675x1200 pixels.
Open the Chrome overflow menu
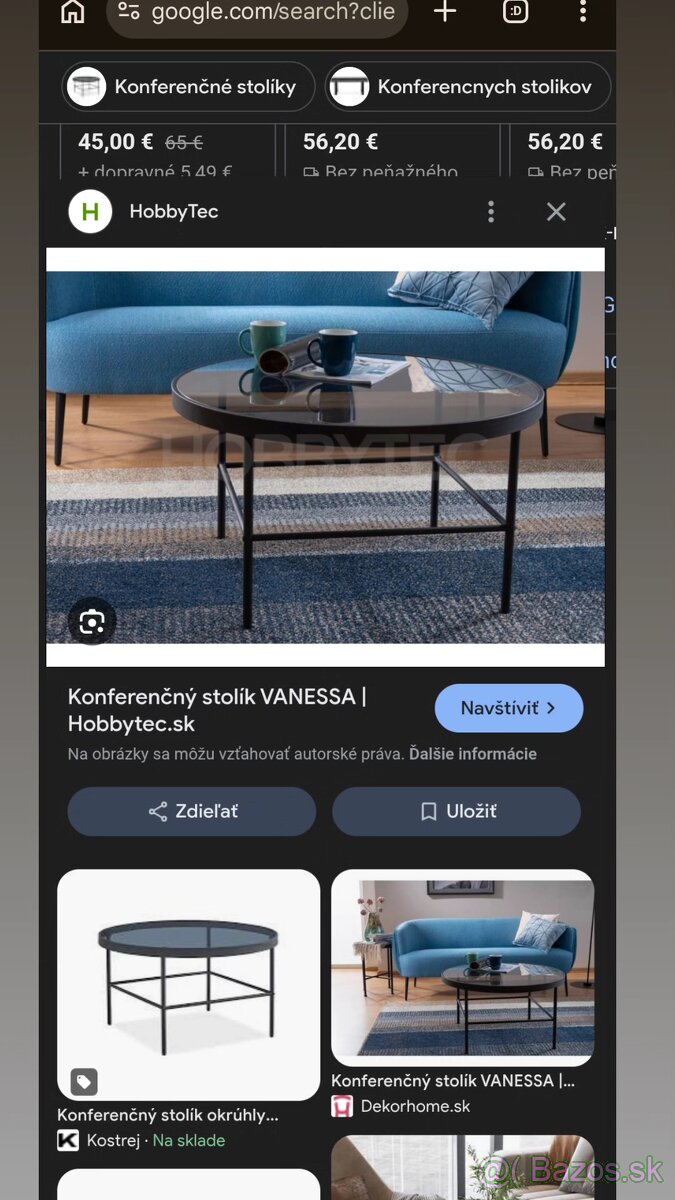(x=583, y=13)
